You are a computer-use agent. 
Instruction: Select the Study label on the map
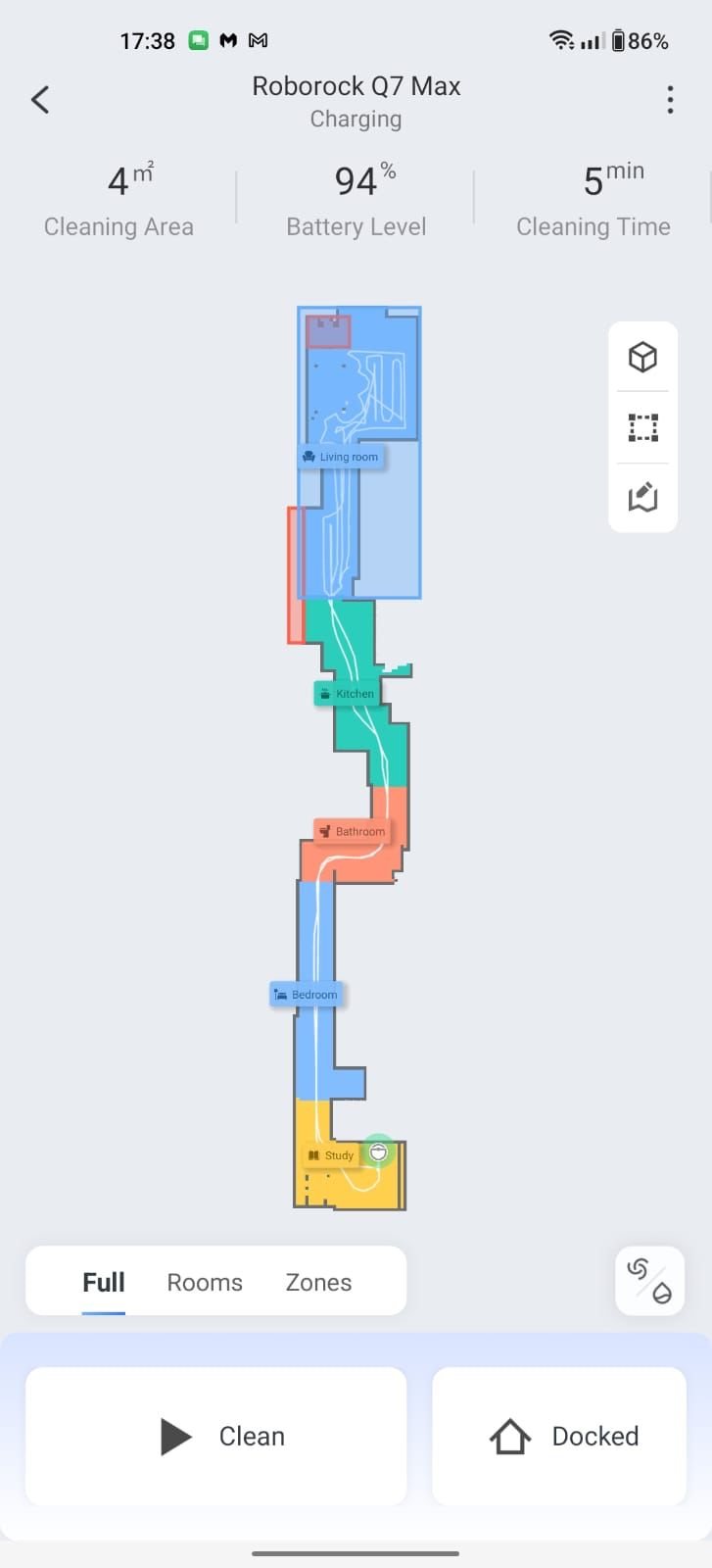pyautogui.click(x=331, y=1154)
